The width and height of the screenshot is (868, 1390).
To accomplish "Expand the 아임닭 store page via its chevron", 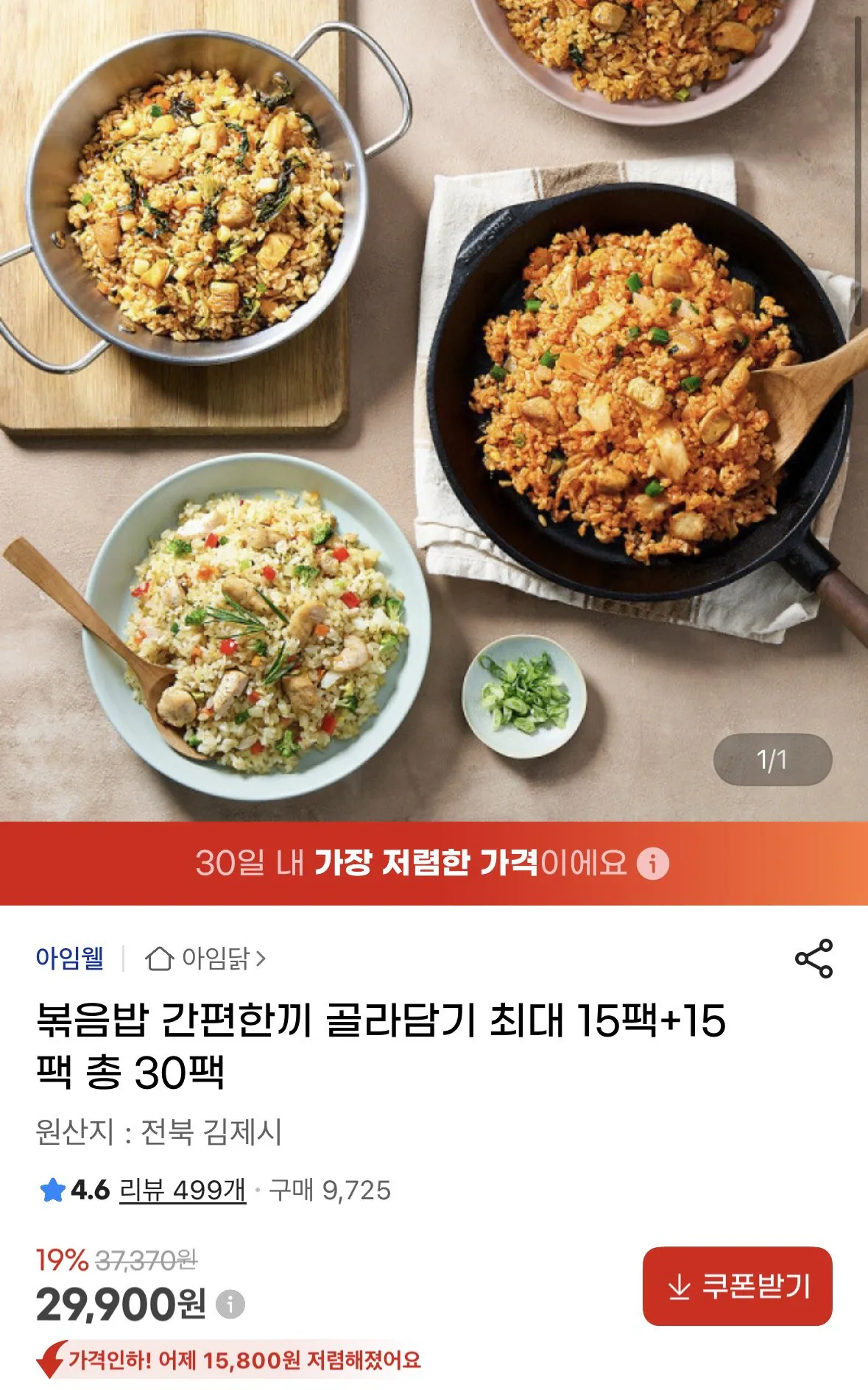I will tap(263, 957).
